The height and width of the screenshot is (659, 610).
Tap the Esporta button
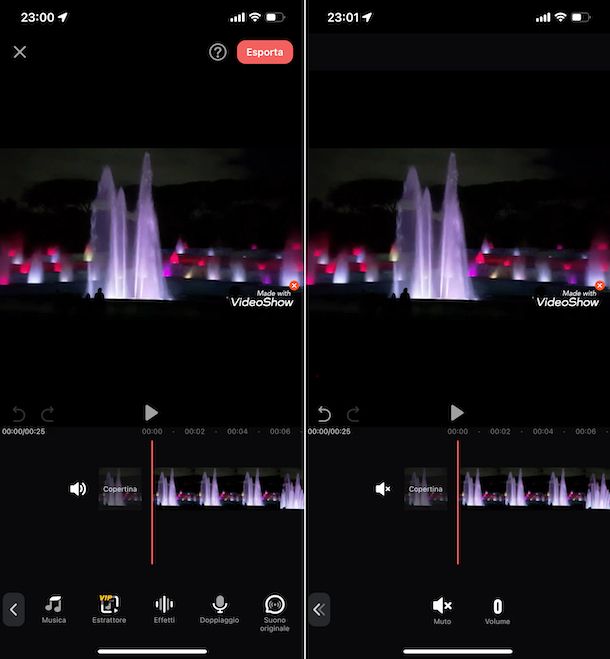click(x=265, y=52)
